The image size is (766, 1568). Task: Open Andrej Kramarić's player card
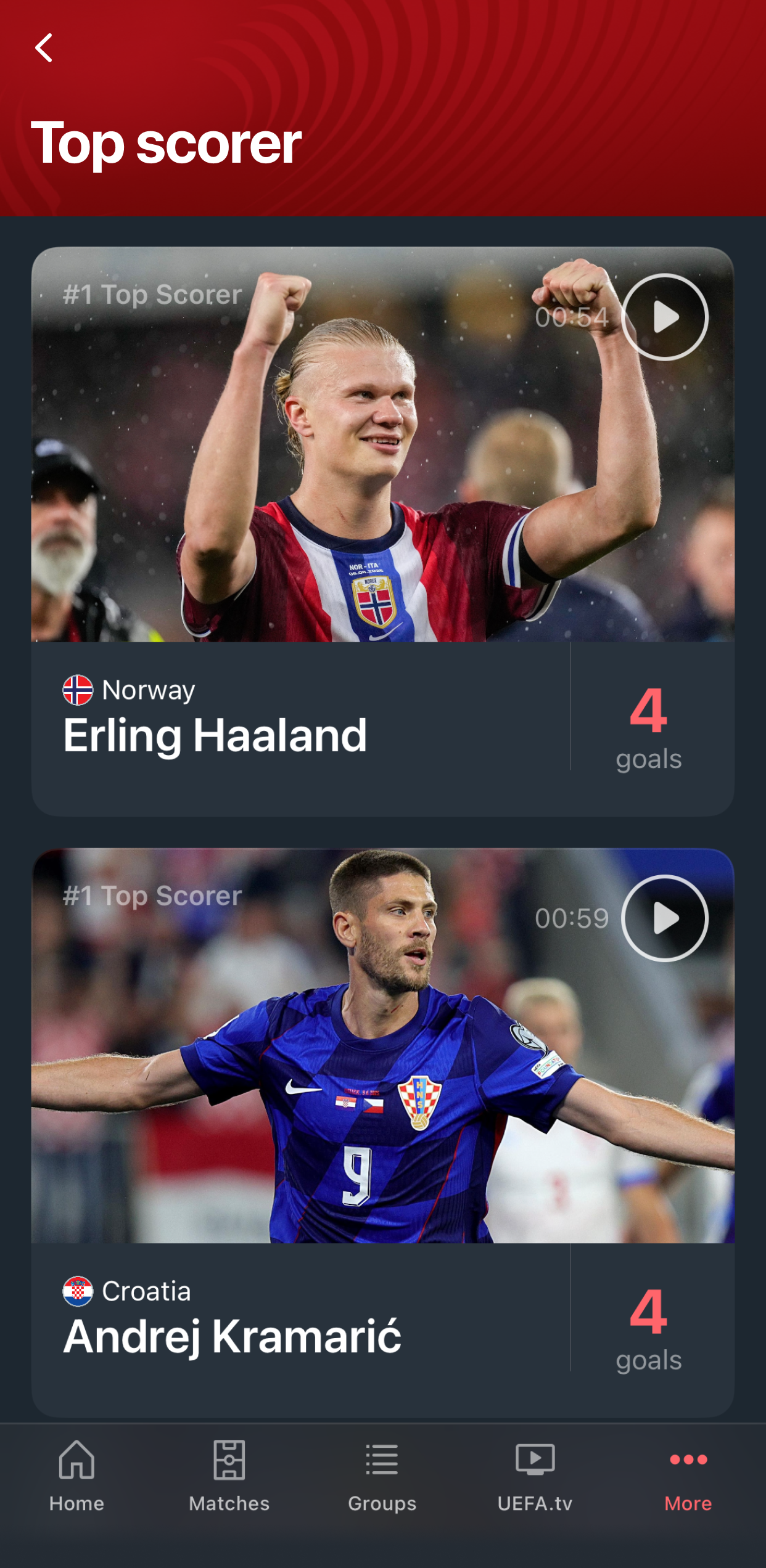click(x=233, y=1336)
